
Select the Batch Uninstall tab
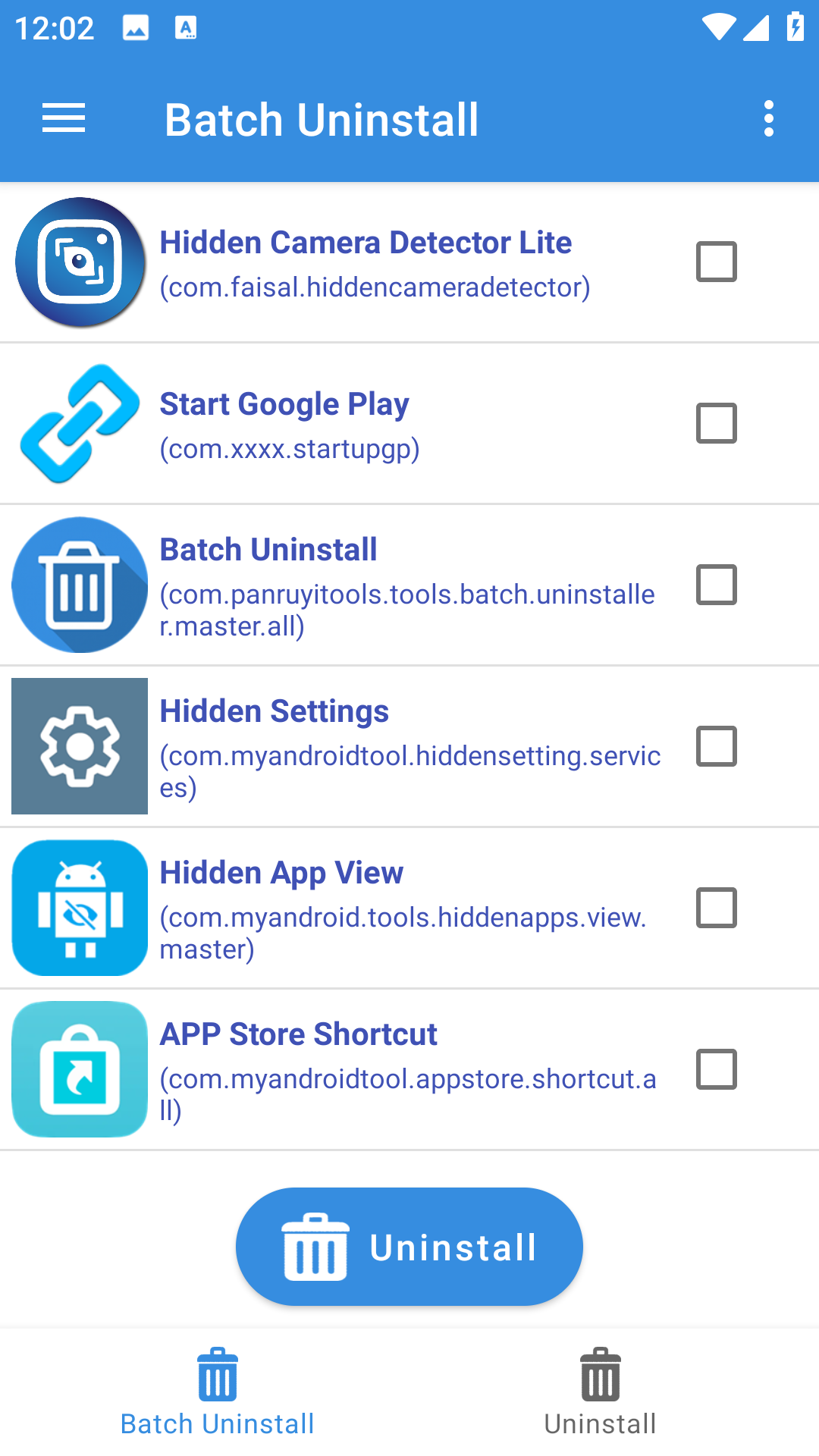(218, 1395)
